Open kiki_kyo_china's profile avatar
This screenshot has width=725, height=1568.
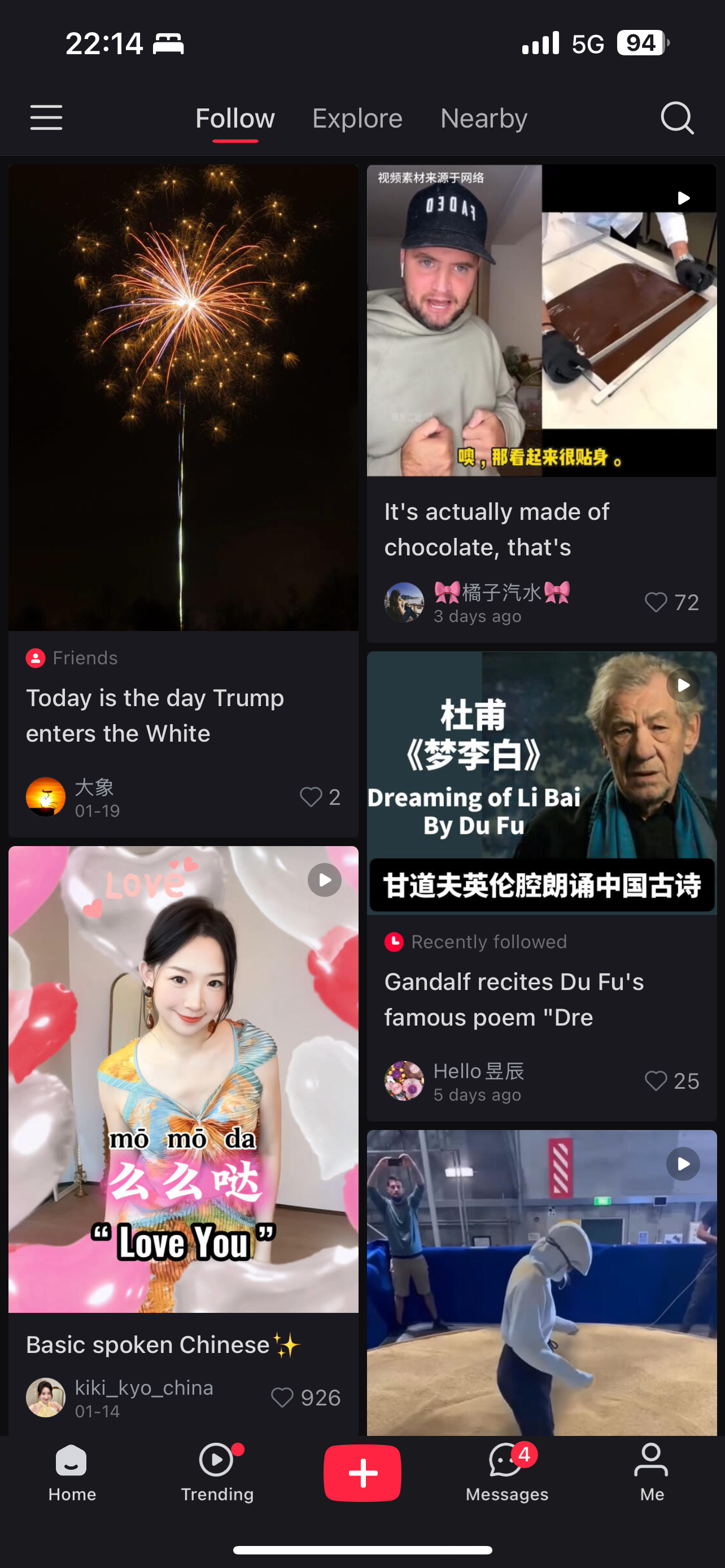[x=46, y=1398]
